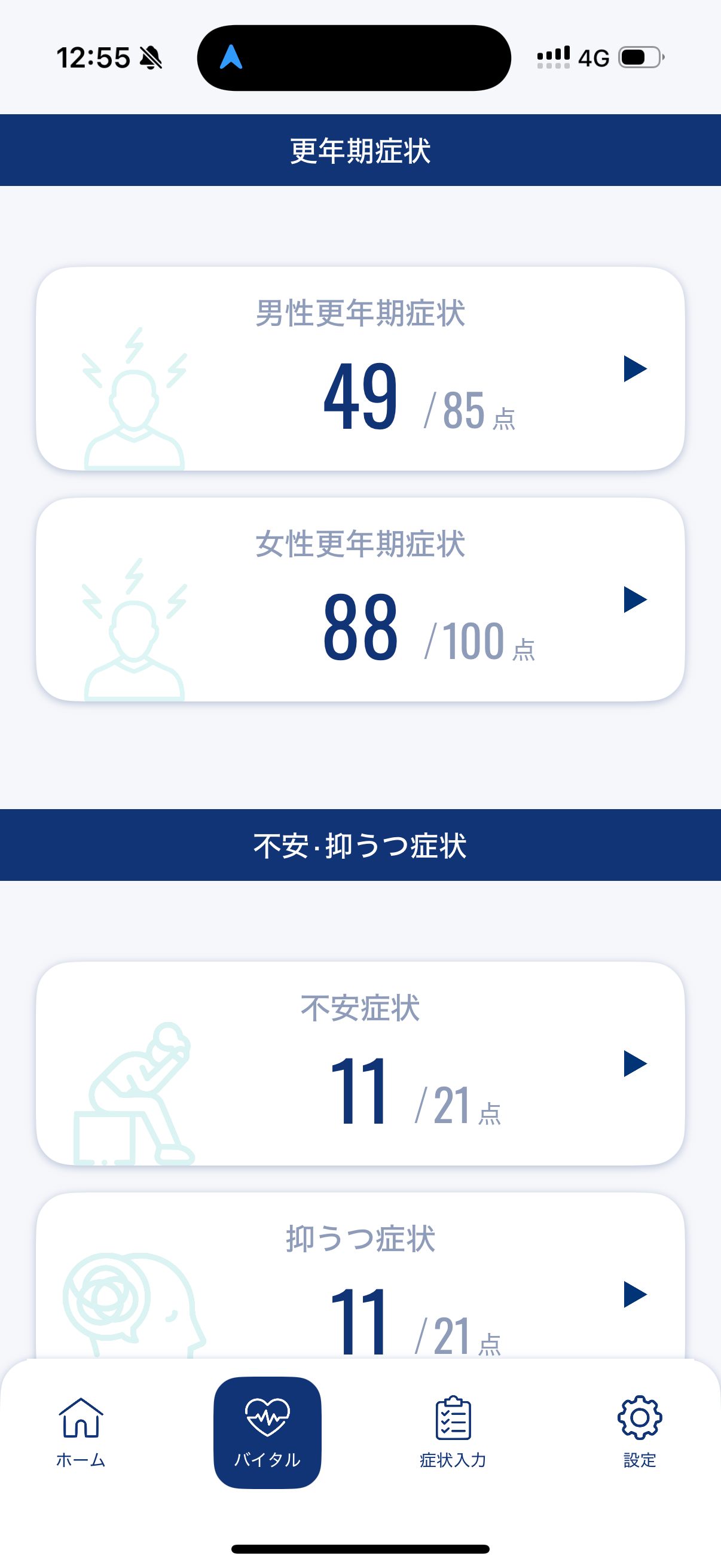Go to the ホーム tab
The height and width of the screenshot is (1568, 721).
click(x=81, y=1432)
